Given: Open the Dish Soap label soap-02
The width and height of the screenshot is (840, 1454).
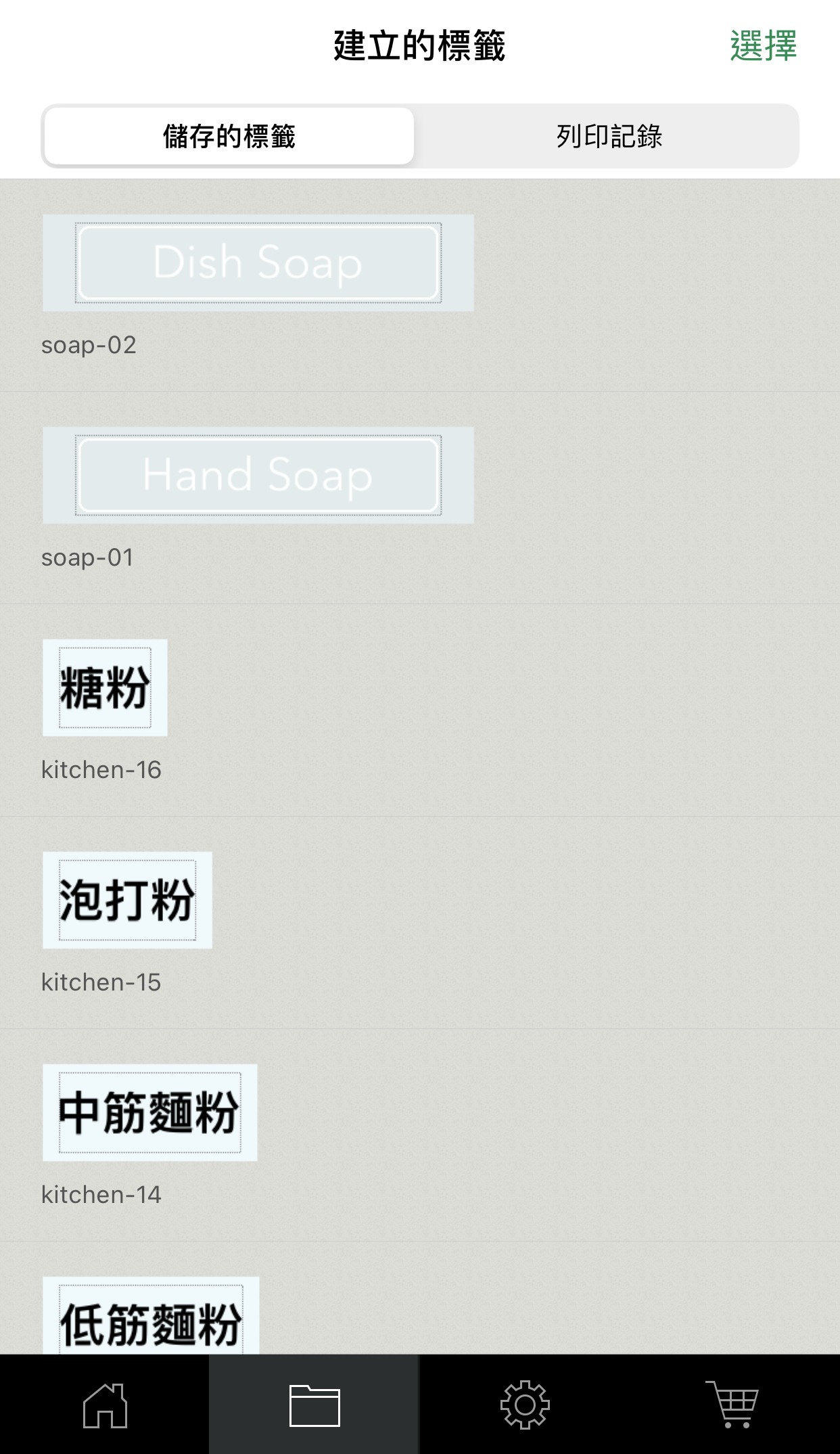Looking at the screenshot, I should [x=258, y=263].
